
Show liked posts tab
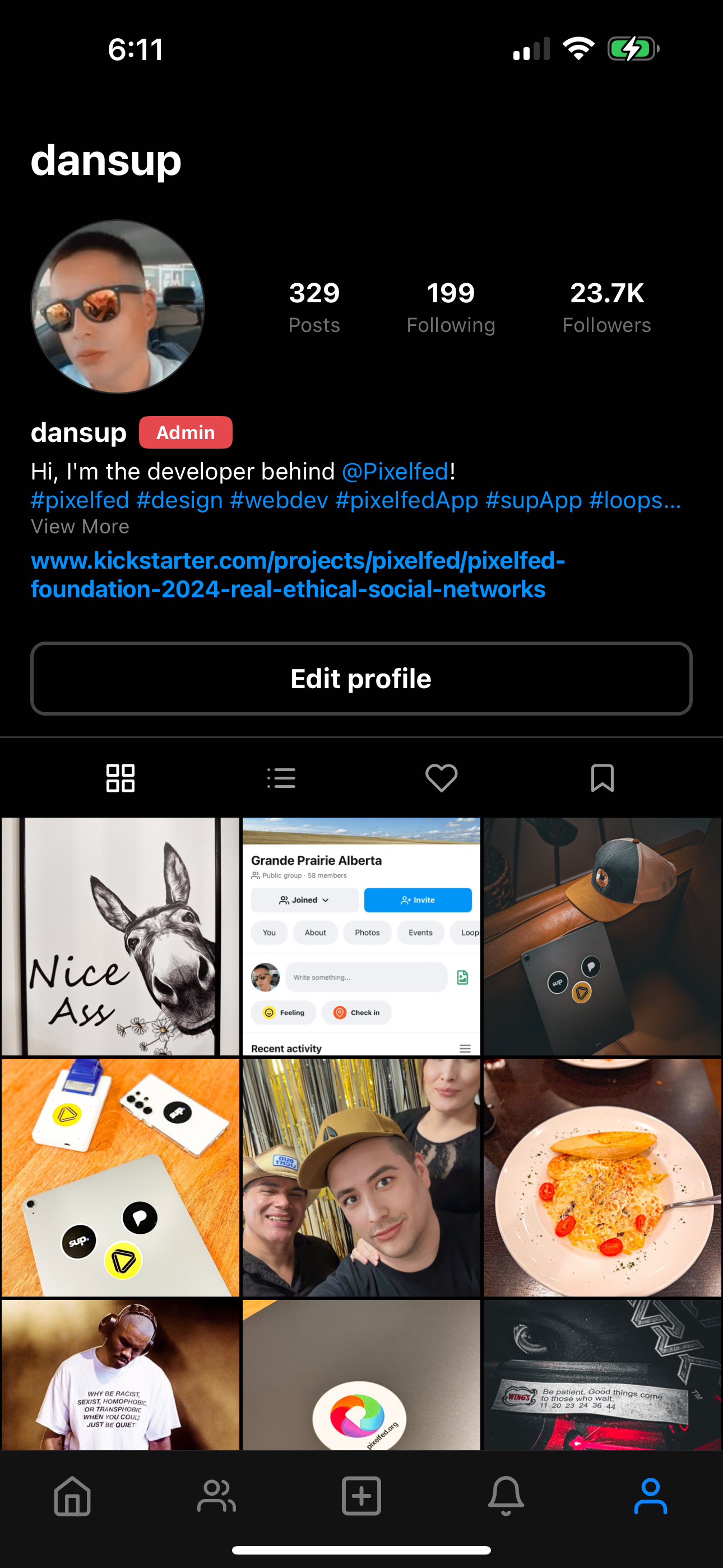[441, 778]
